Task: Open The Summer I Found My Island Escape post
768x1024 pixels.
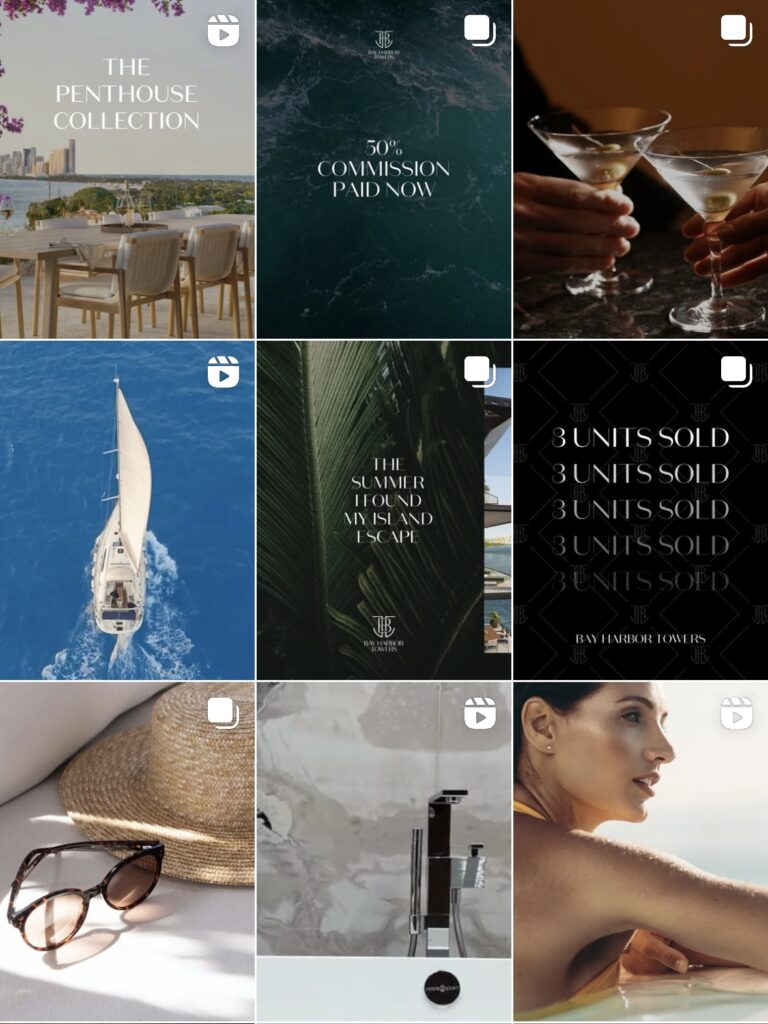Action: tap(384, 510)
